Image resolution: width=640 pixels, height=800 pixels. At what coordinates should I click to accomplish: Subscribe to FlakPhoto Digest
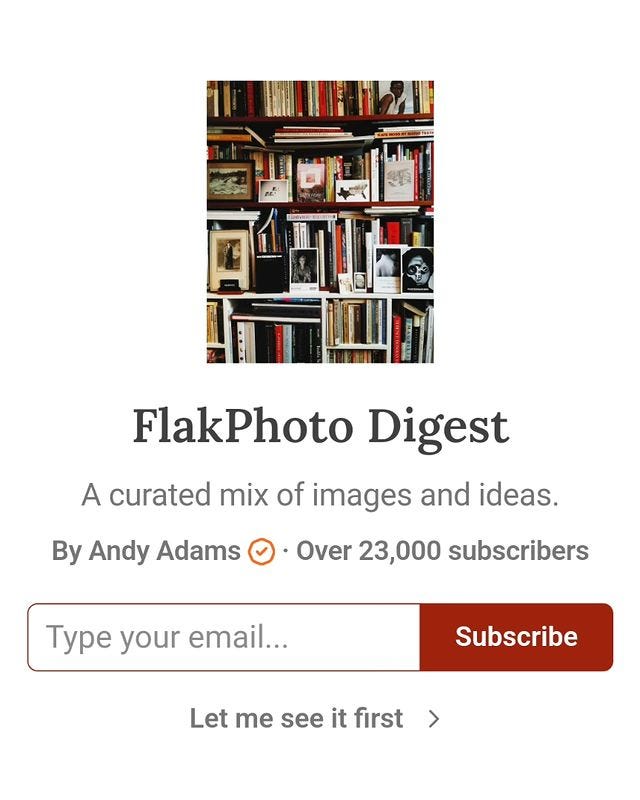(516, 637)
